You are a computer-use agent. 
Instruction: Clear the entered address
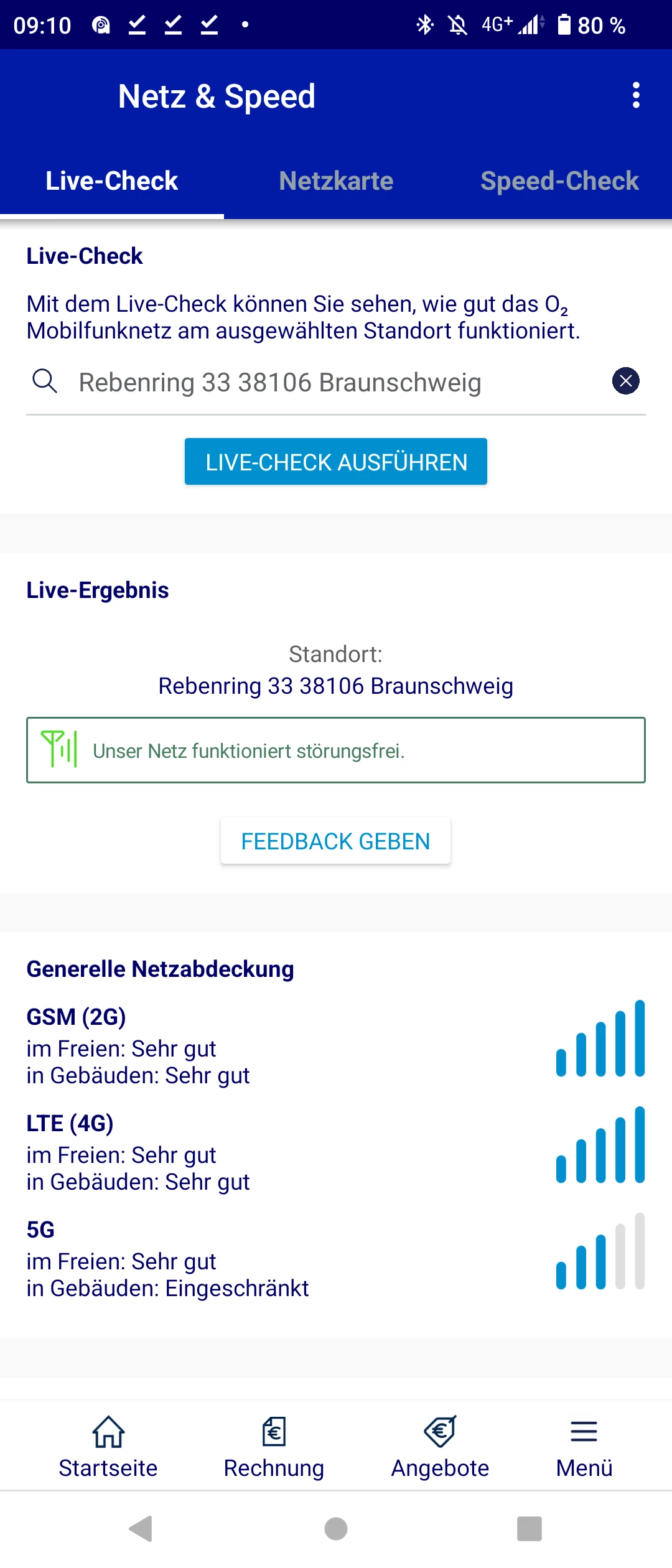pos(625,381)
